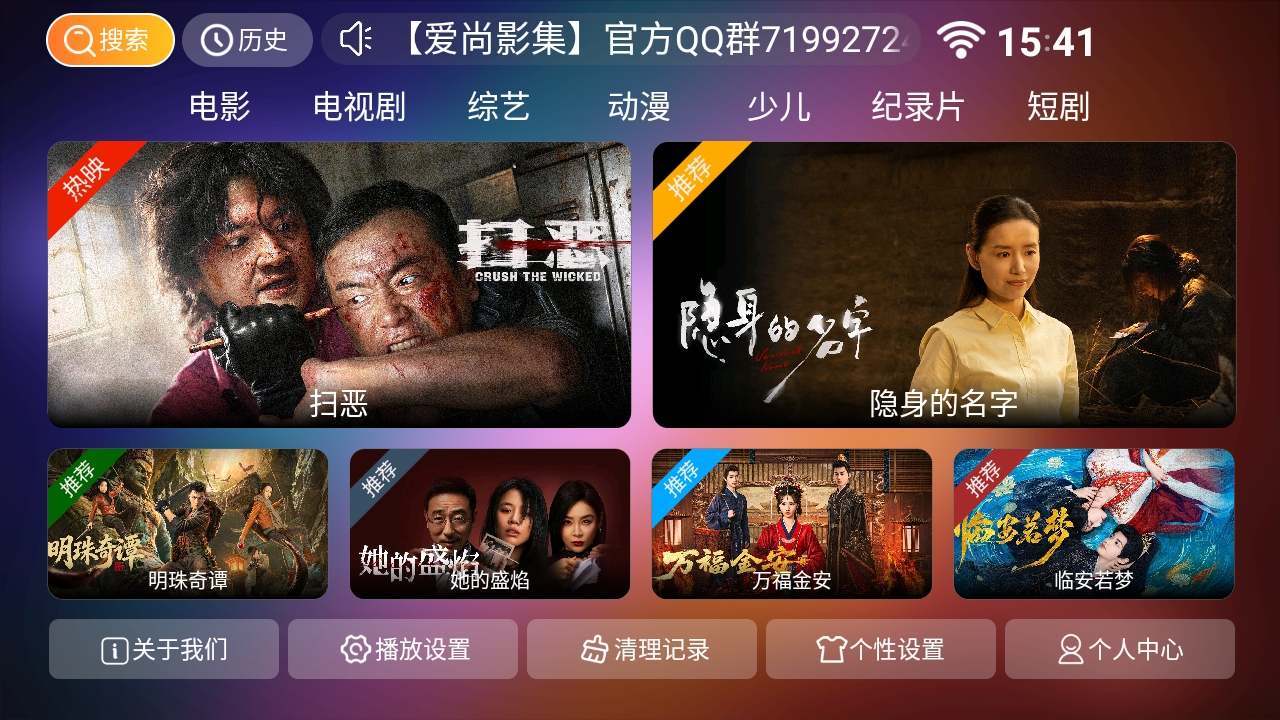Screen dimensions: 1280x720
Task: Open the 万福金安 drama
Action: [x=792, y=524]
